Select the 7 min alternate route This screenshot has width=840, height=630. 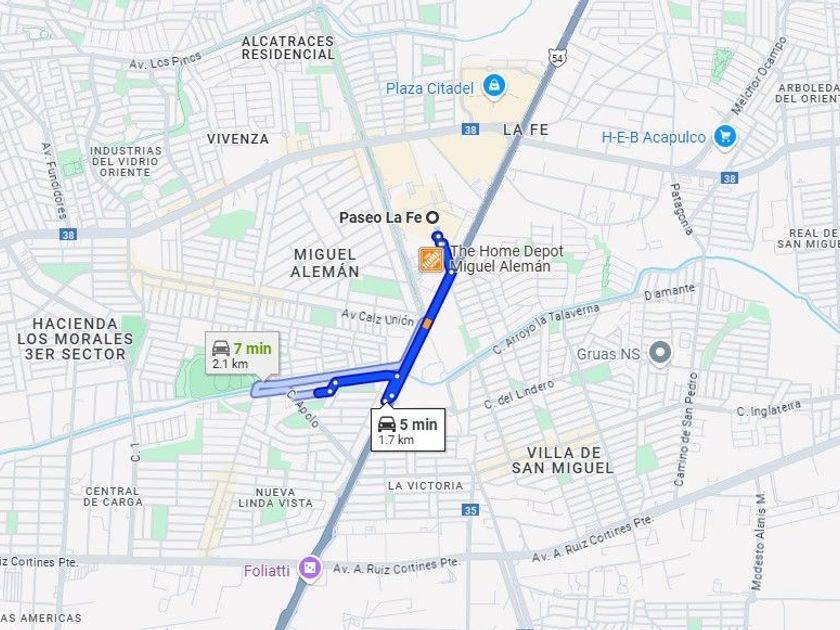click(x=243, y=354)
